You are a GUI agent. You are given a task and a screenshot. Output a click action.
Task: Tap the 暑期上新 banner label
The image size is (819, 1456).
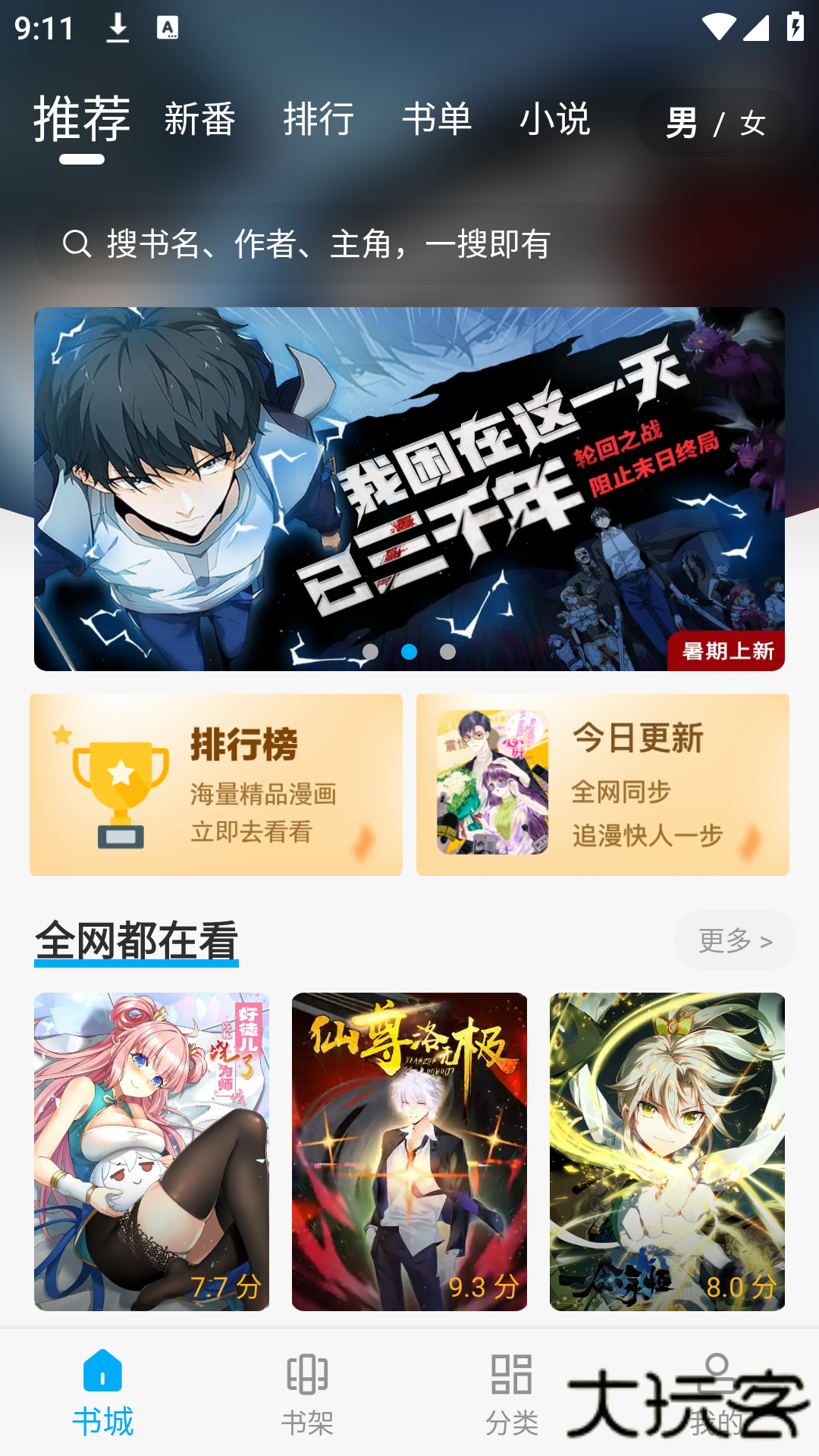click(x=726, y=652)
